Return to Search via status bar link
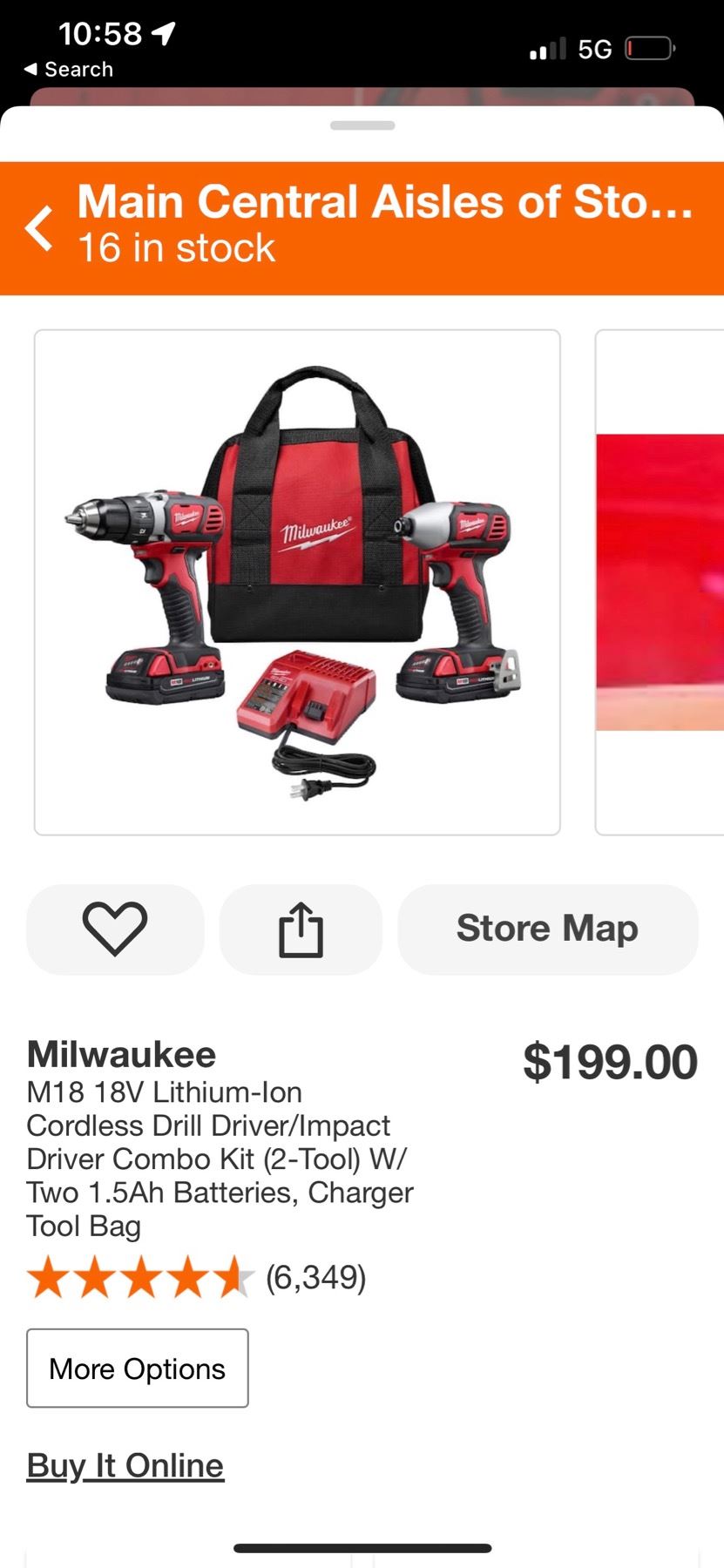This screenshot has width=724, height=1568. [x=69, y=69]
